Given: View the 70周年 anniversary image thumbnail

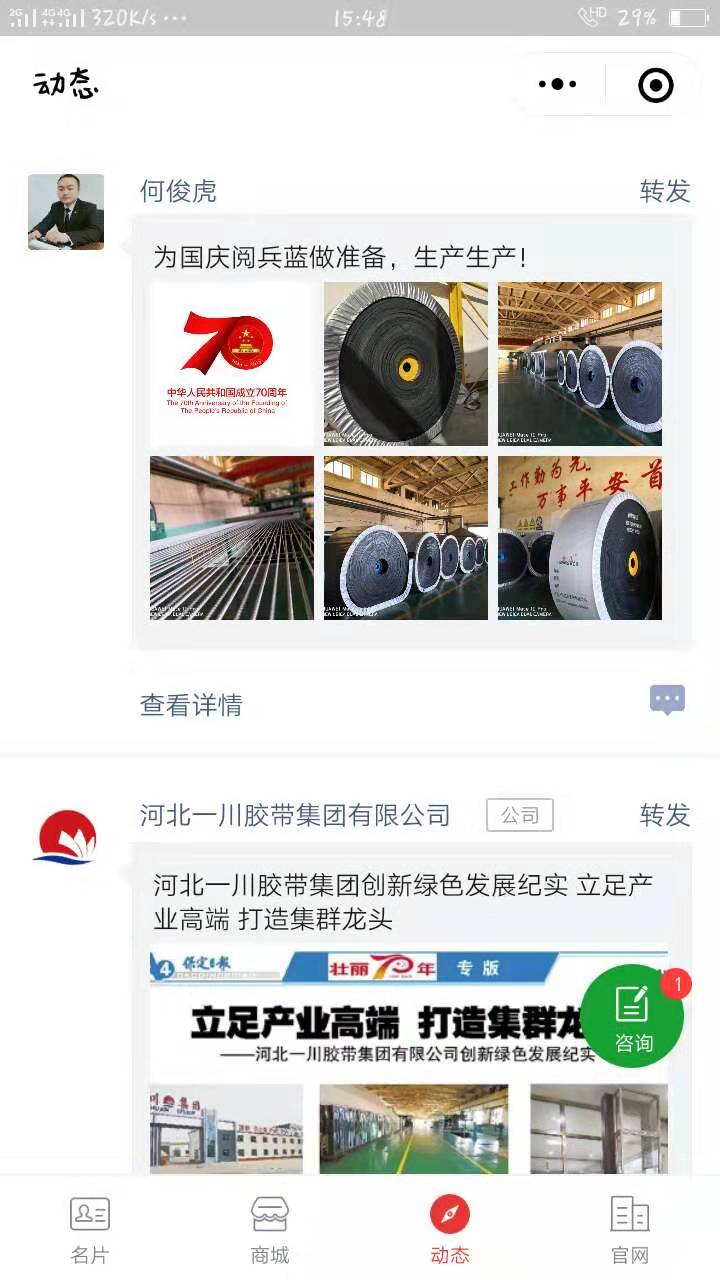Looking at the screenshot, I should tap(231, 364).
